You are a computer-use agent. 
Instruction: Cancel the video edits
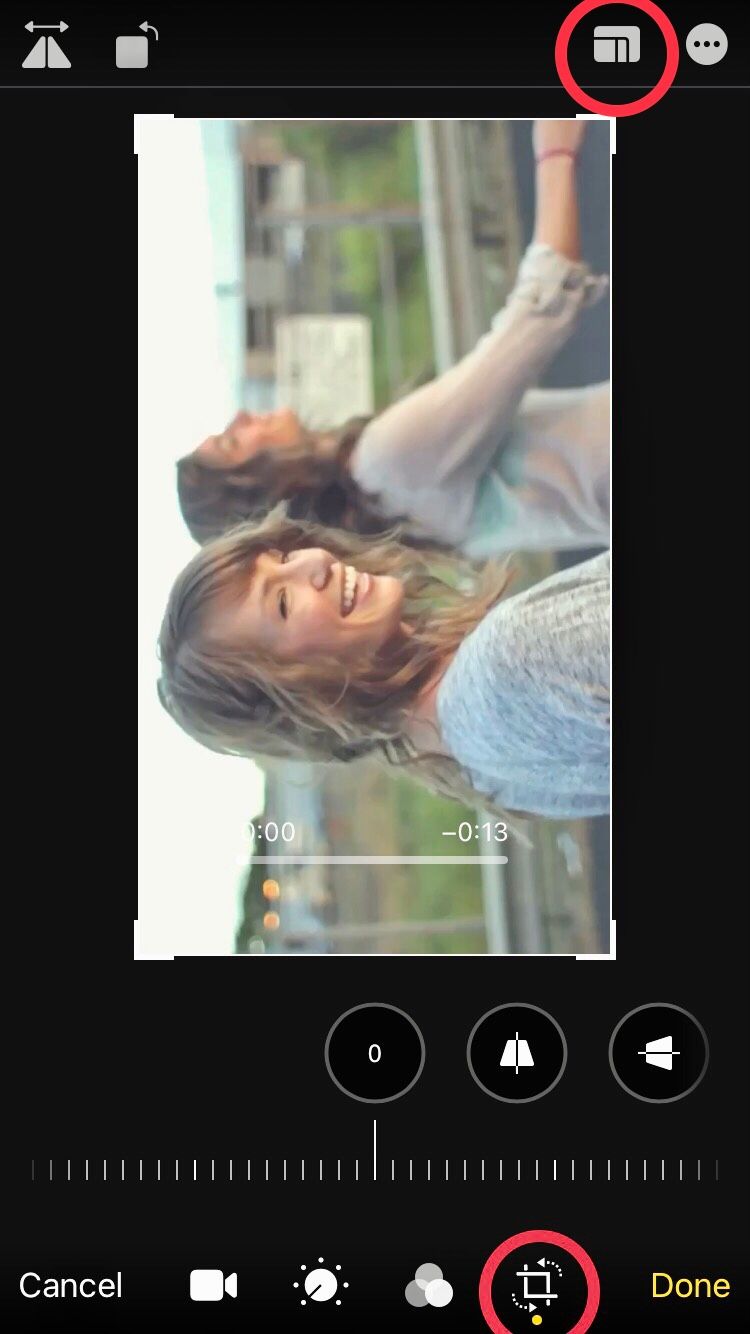click(x=71, y=1285)
